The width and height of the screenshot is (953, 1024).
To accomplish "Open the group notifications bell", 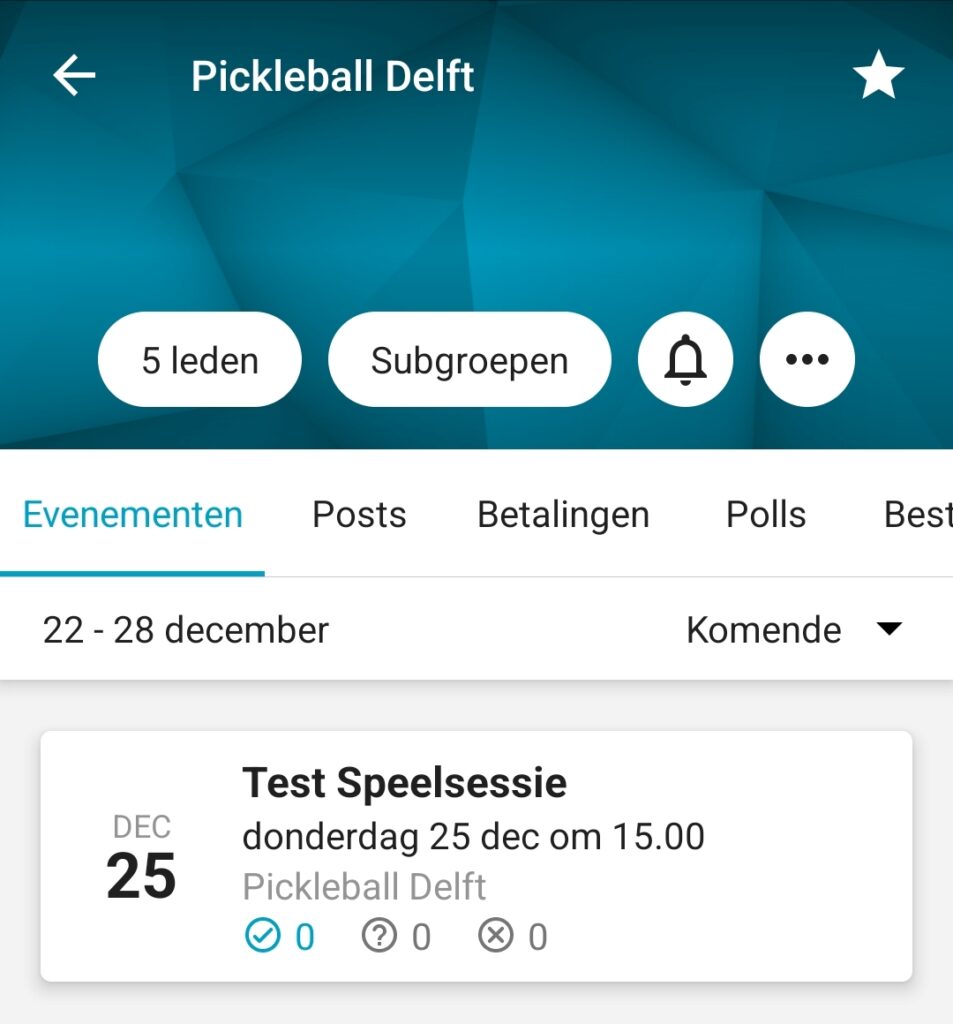I will 686,360.
